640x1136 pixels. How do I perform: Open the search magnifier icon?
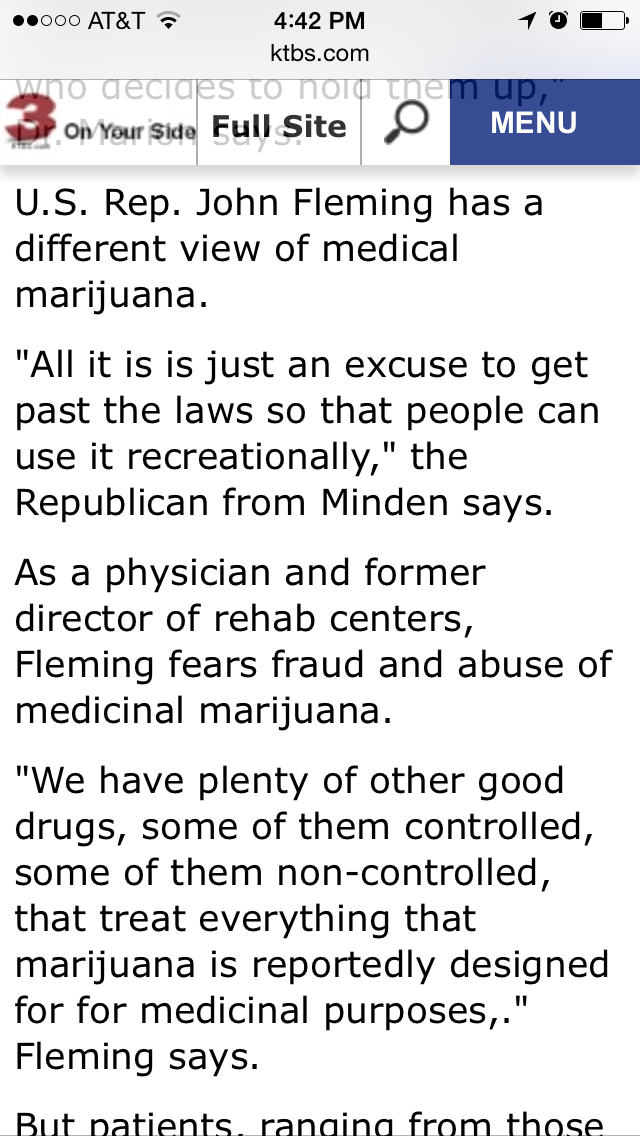point(405,123)
